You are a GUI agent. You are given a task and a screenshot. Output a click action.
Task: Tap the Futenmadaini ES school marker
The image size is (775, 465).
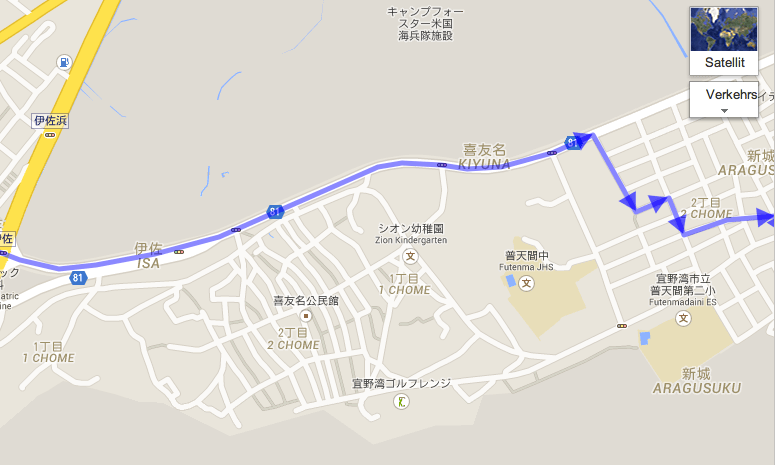point(683,318)
